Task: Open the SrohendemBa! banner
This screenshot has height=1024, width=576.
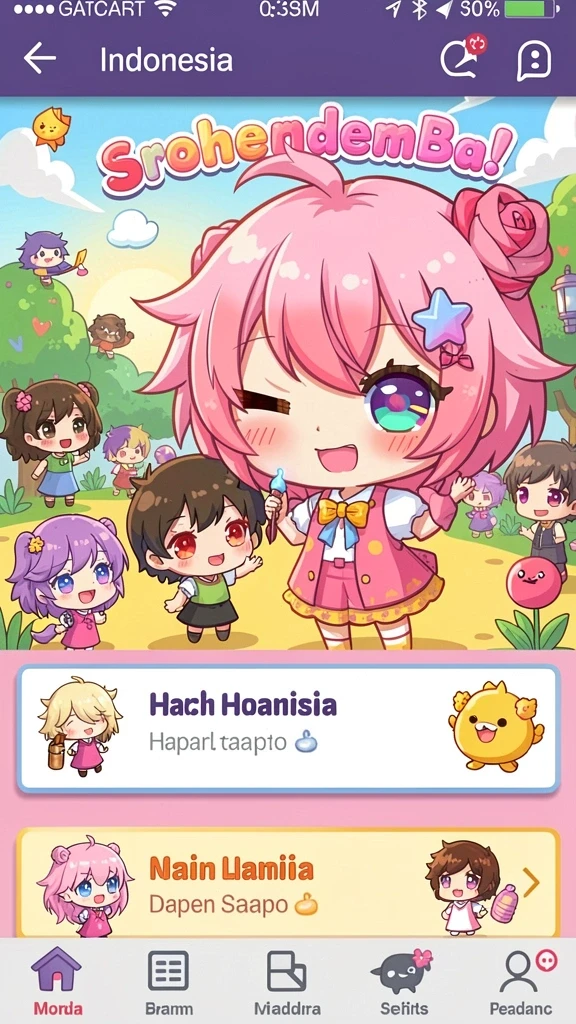Action: [x=288, y=373]
